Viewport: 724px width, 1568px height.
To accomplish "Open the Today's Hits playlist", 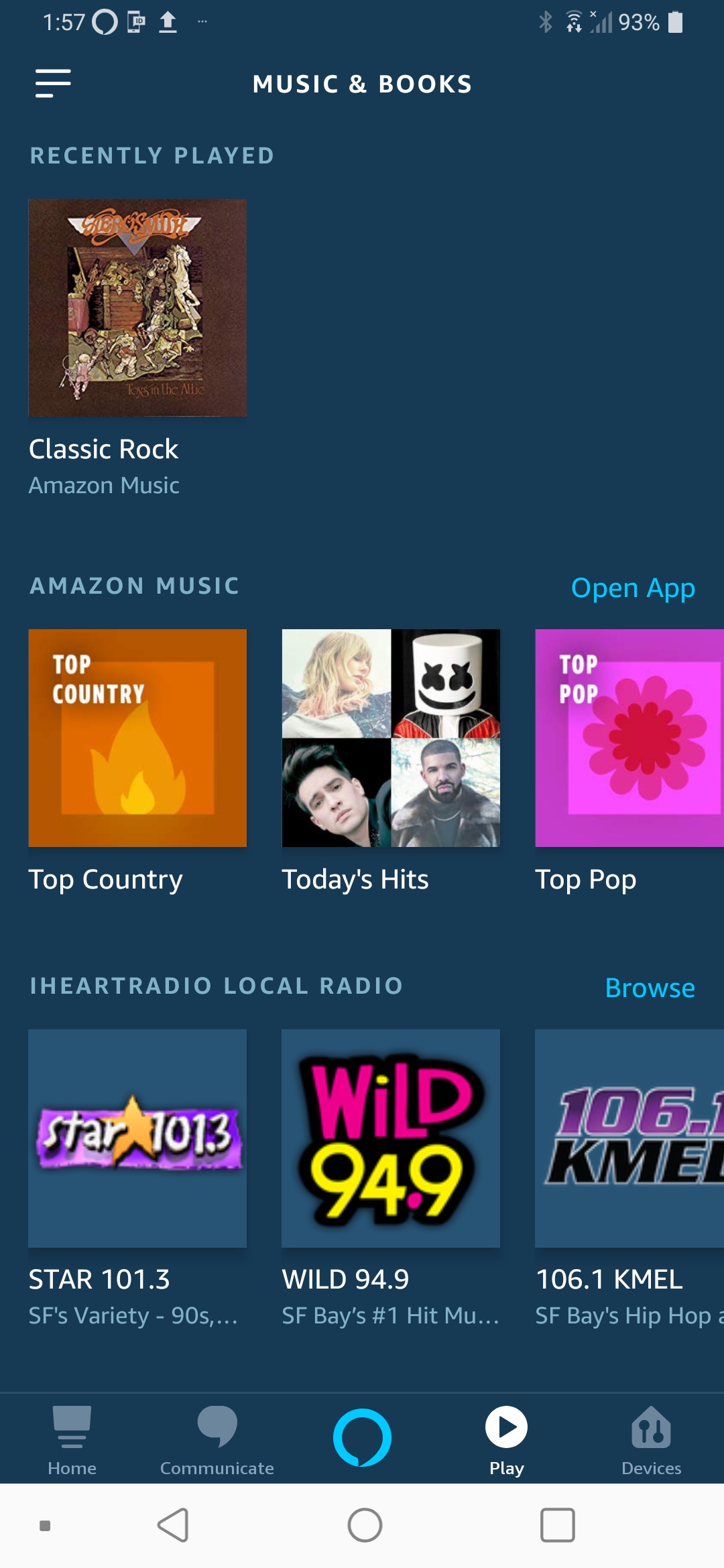I will click(391, 738).
